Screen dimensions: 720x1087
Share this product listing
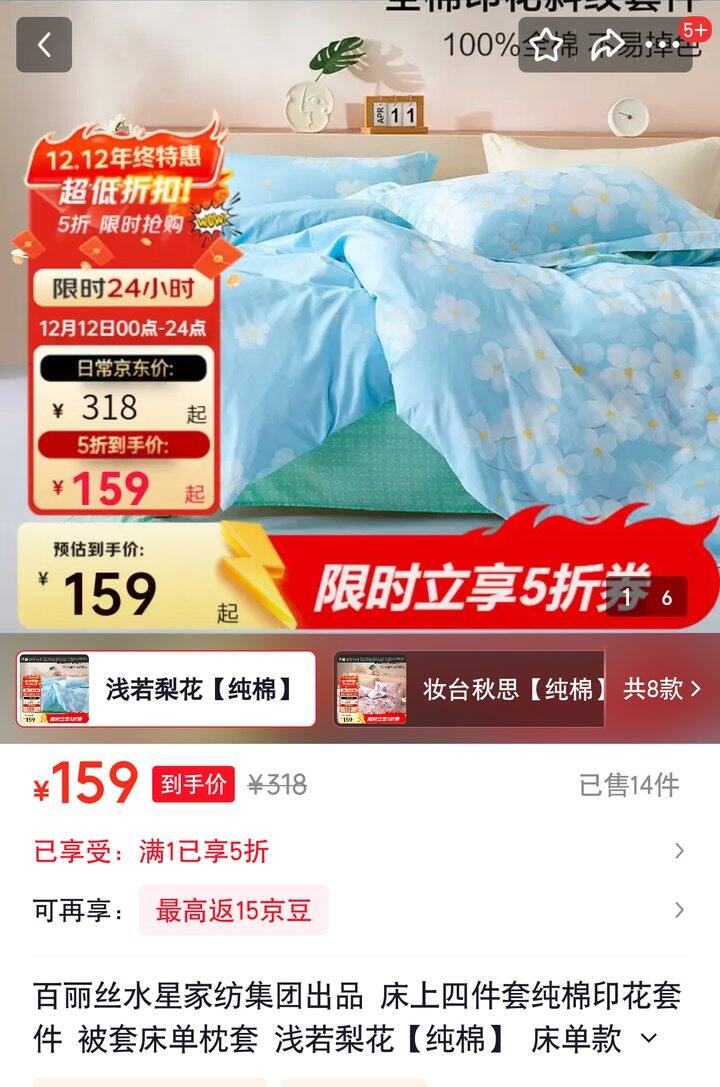(606, 45)
